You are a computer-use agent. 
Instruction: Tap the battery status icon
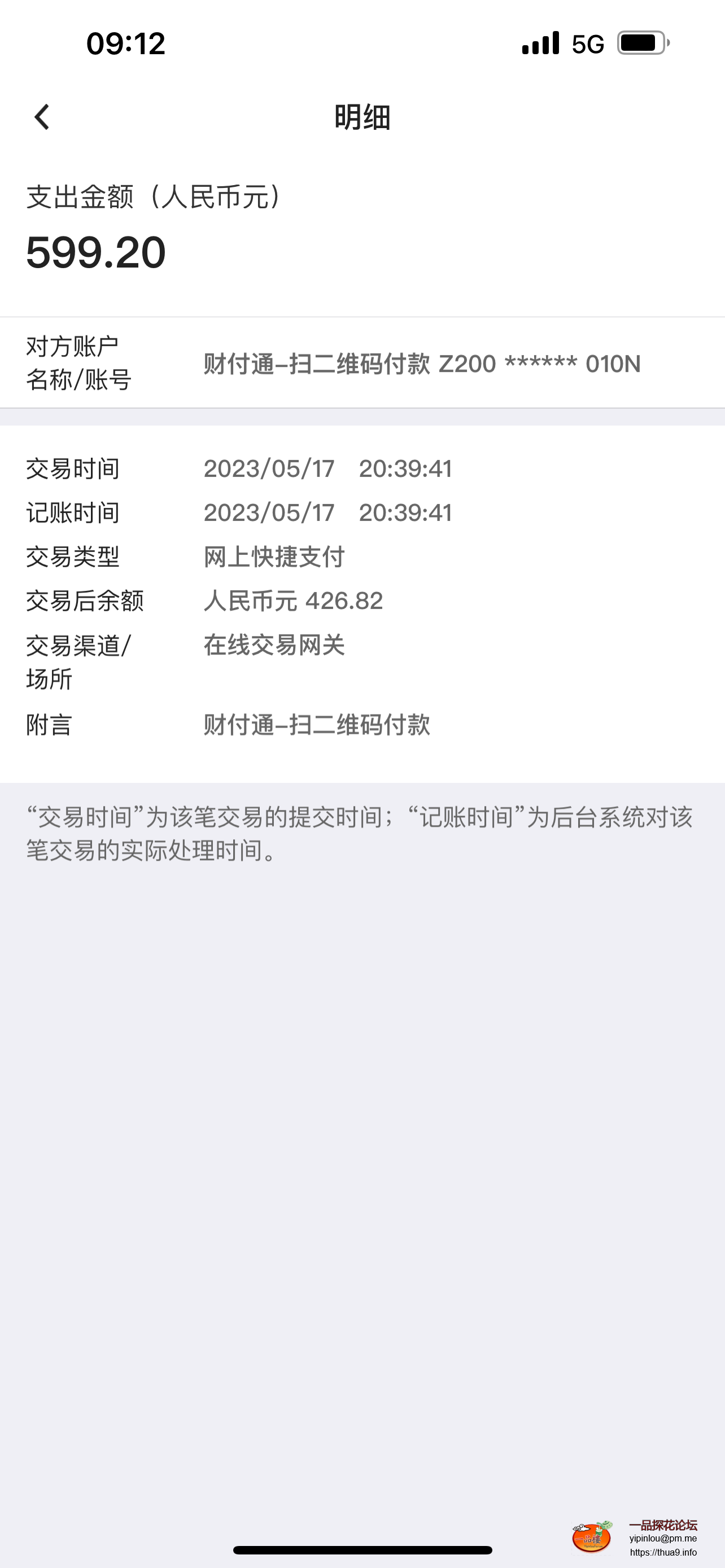640,42
